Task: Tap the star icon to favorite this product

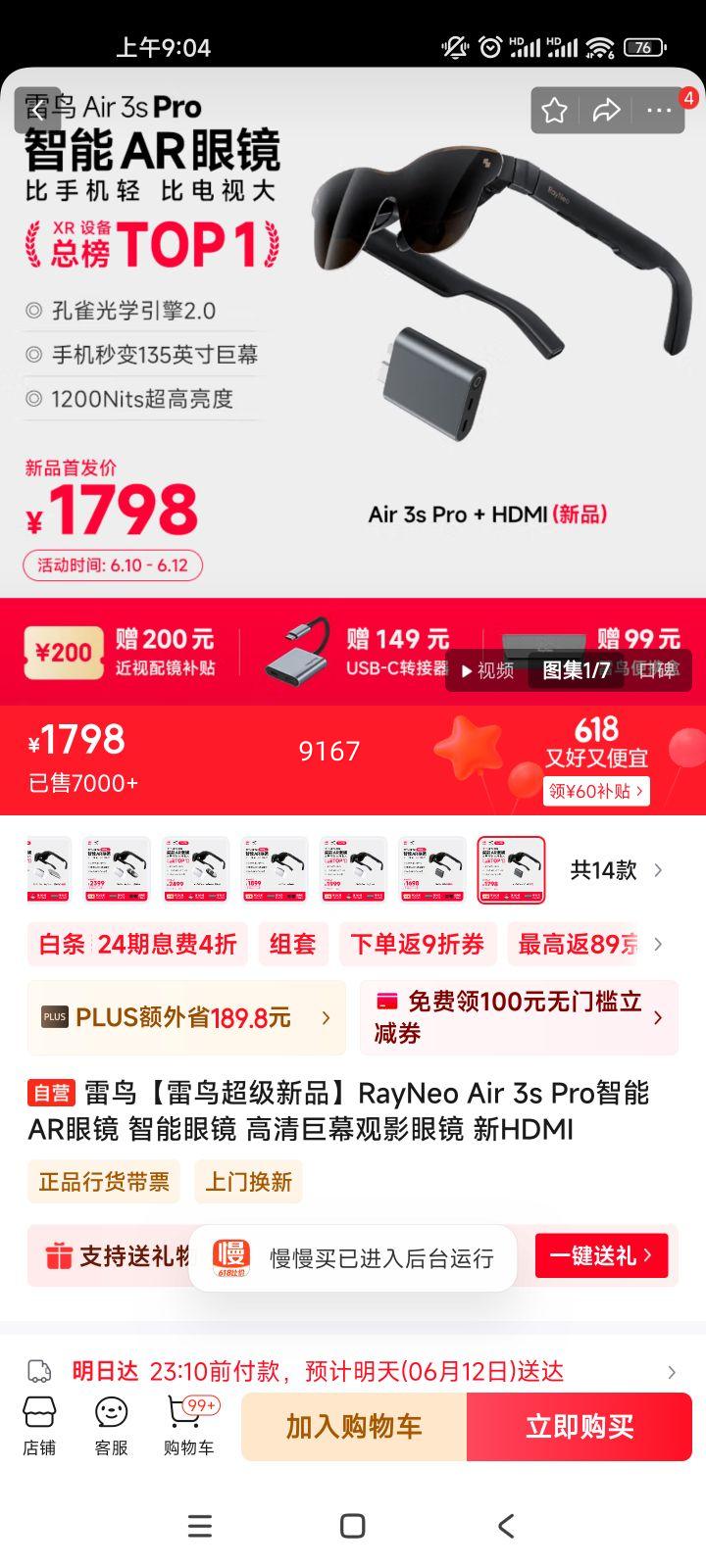Action: [555, 111]
